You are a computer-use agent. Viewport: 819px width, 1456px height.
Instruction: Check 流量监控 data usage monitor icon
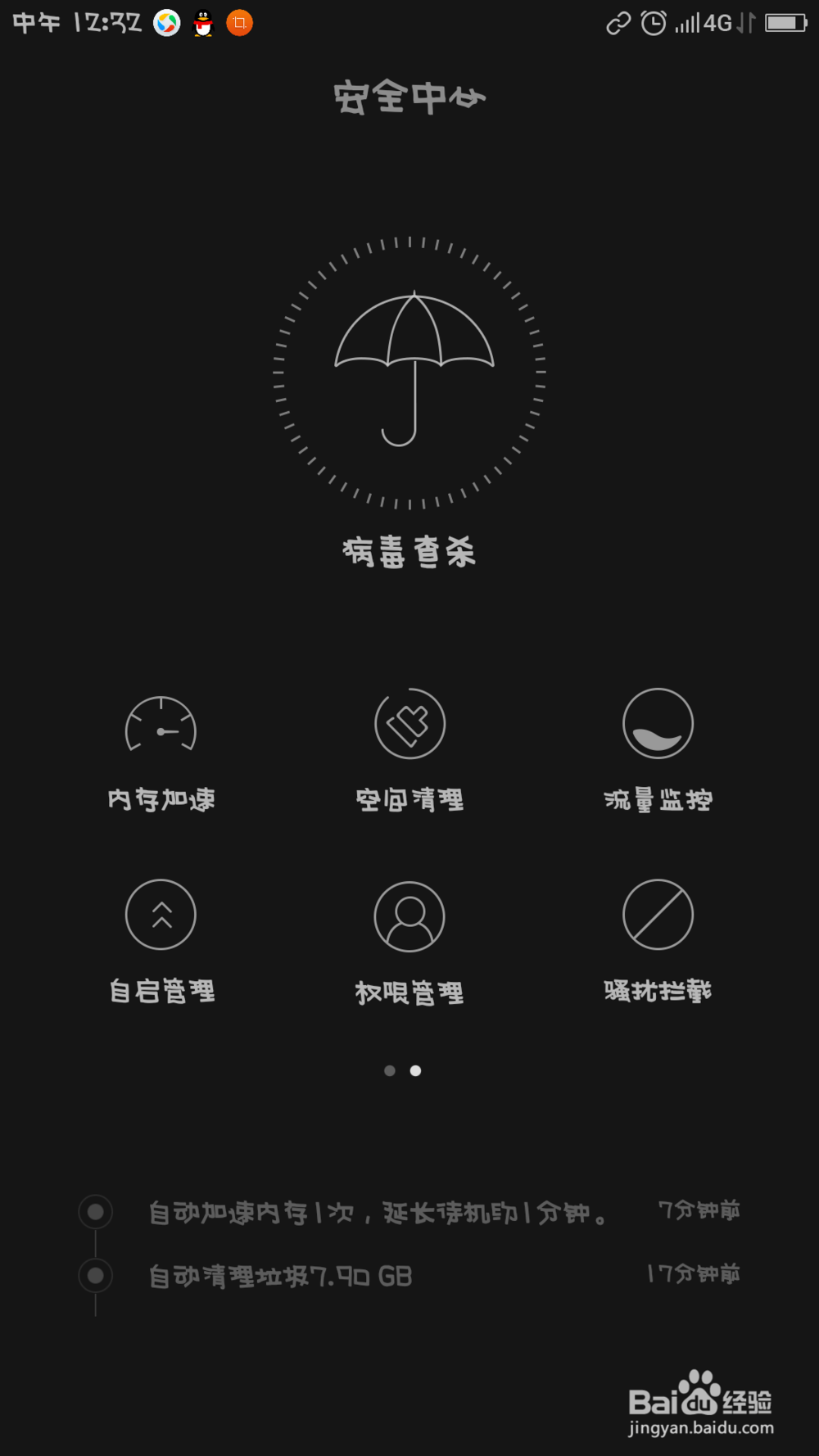click(657, 723)
